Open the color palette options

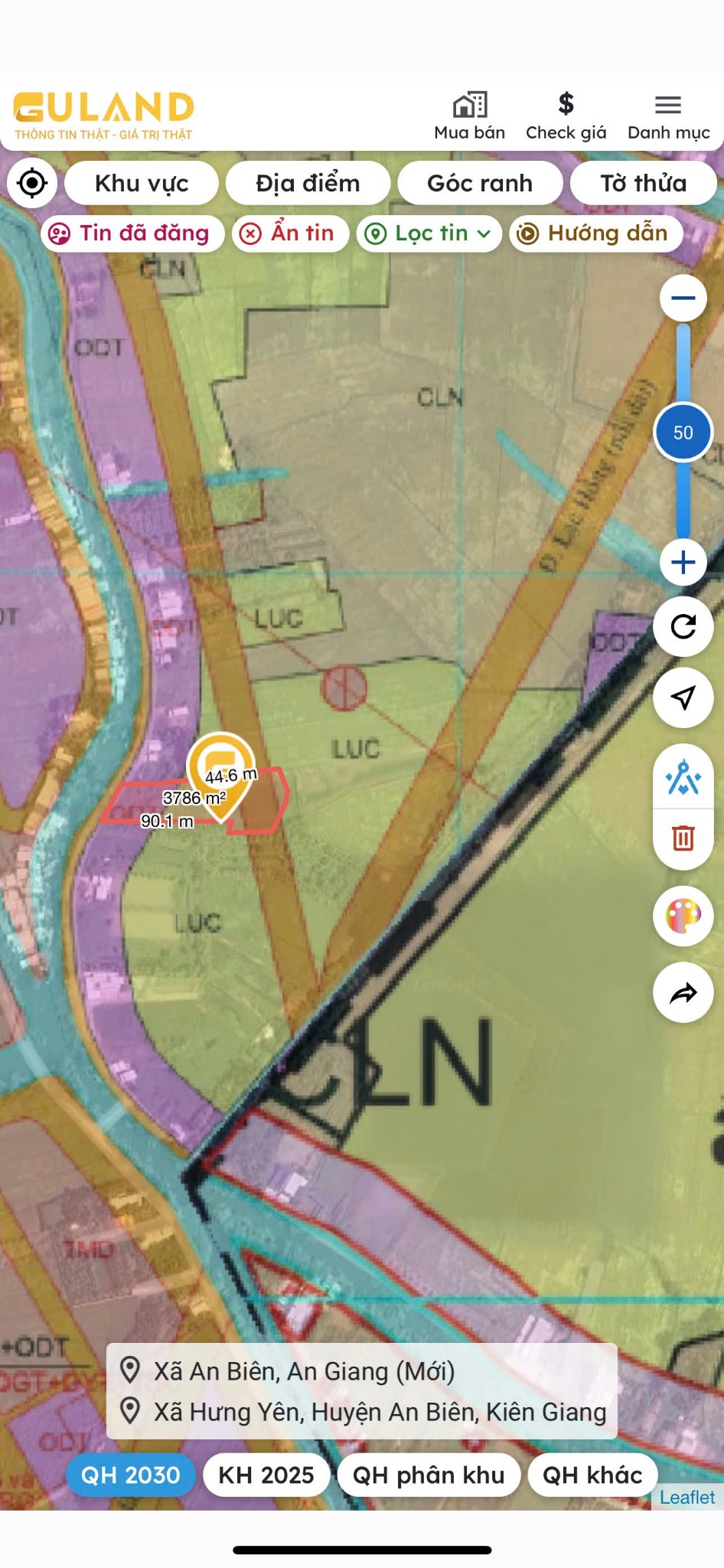click(683, 915)
